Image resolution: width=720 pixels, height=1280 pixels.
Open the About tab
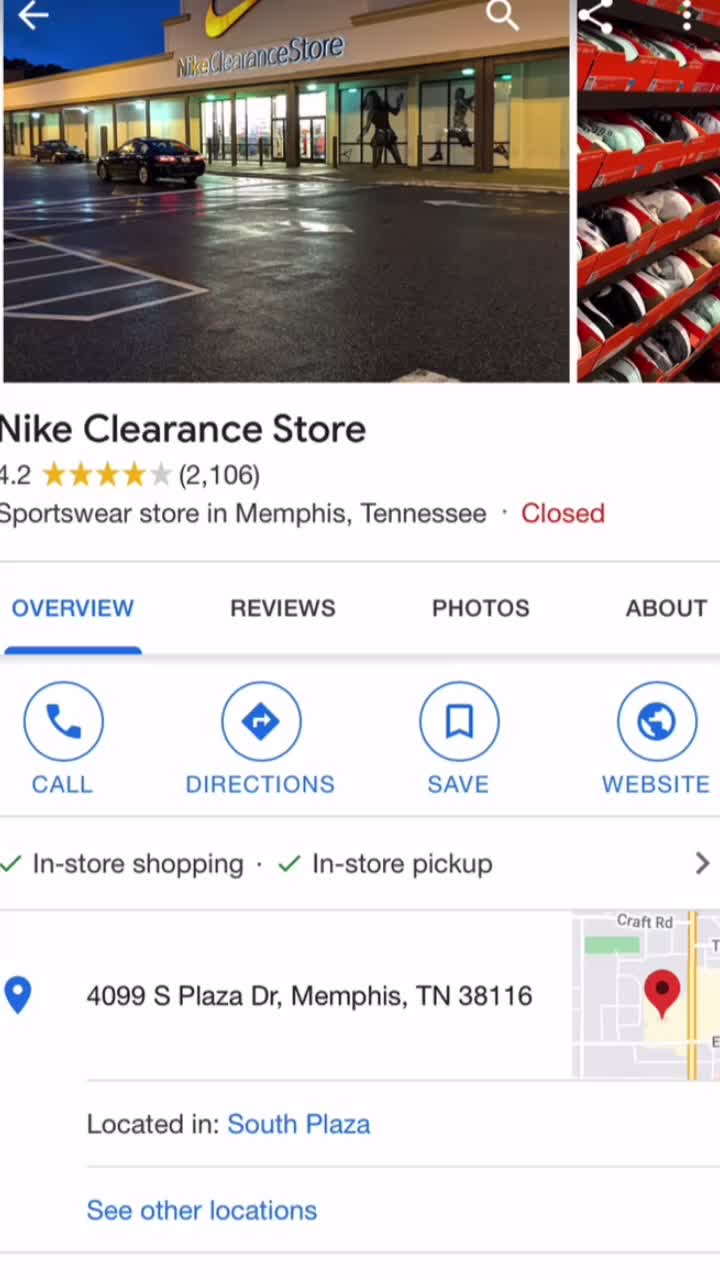point(666,608)
